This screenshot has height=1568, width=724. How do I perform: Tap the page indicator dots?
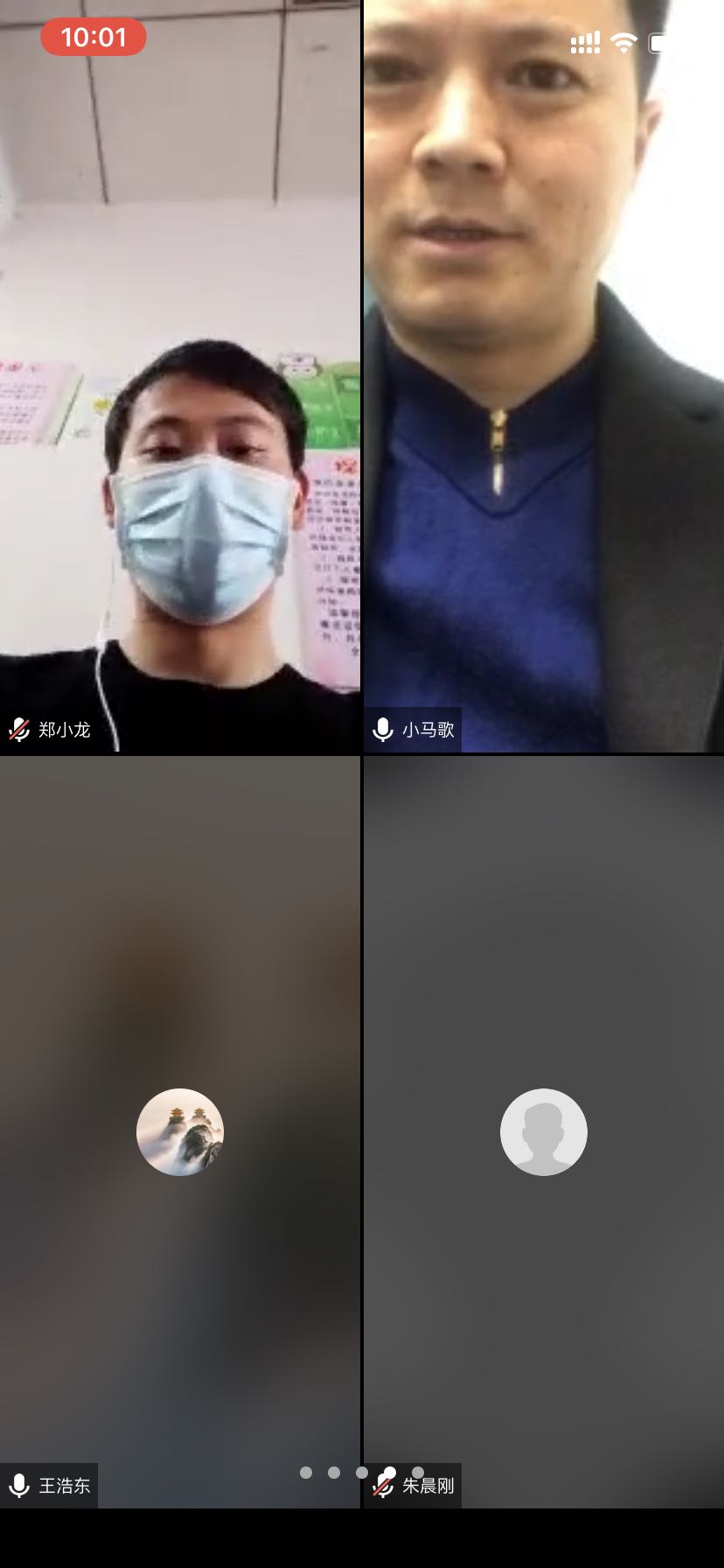coord(361,1473)
